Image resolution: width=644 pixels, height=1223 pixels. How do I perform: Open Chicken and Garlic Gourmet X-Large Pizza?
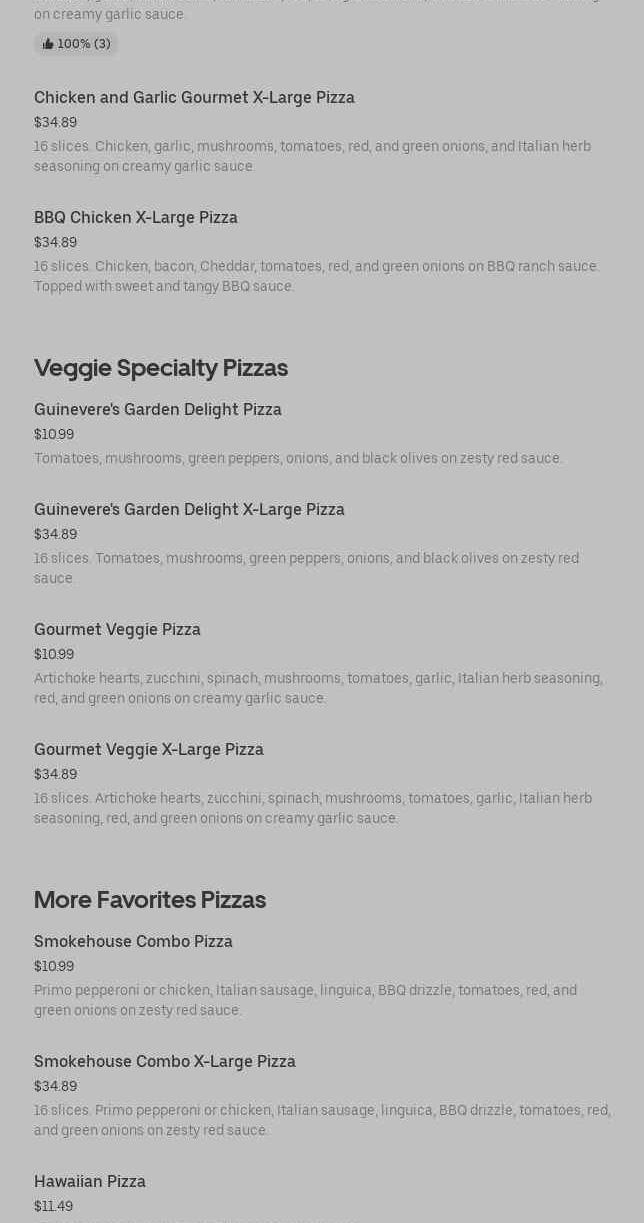pos(194,98)
